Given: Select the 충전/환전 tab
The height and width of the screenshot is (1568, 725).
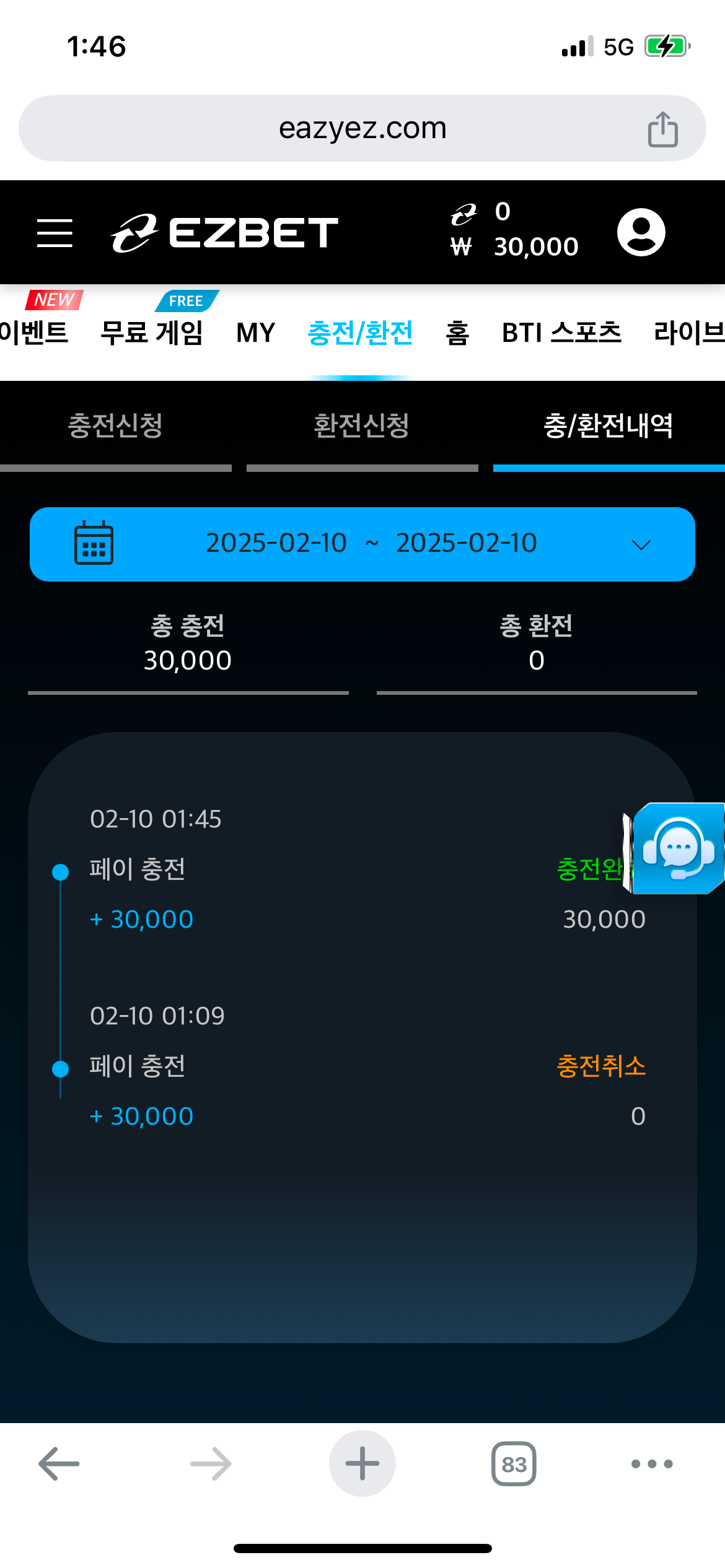Looking at the screenshot, I should click(360, 333).
